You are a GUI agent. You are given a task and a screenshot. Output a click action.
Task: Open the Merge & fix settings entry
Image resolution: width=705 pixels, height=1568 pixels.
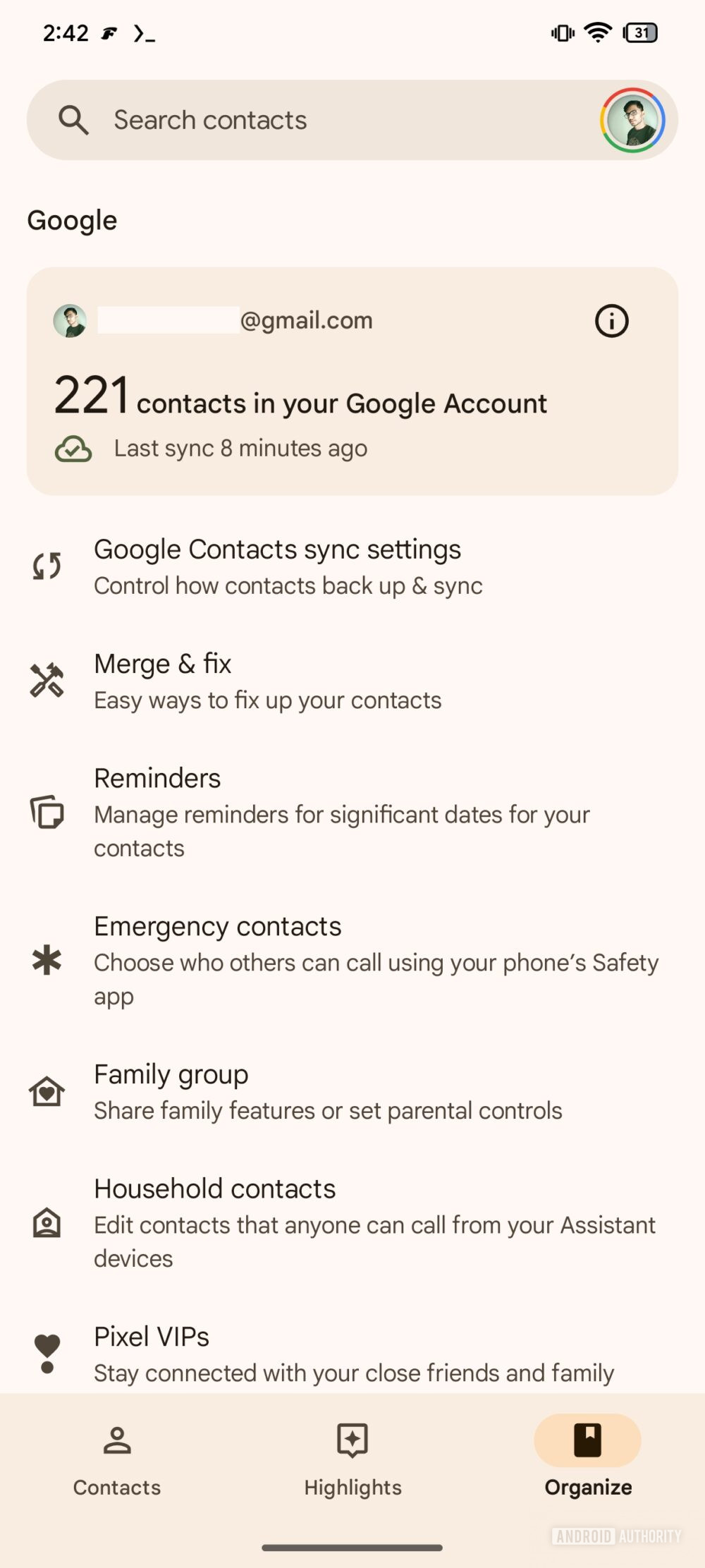pos(268,679)
